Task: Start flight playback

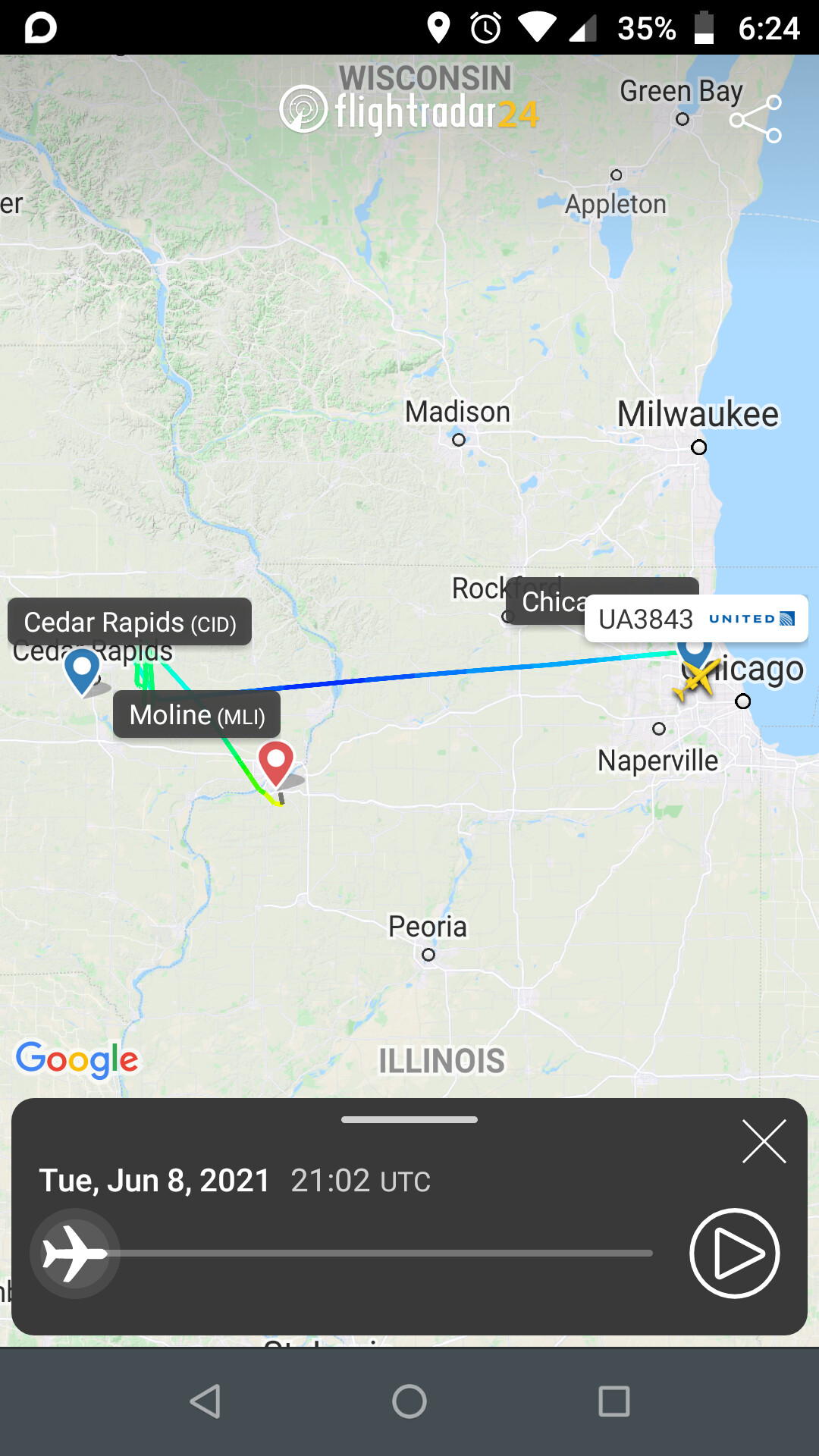Action: click(734, 1254)
